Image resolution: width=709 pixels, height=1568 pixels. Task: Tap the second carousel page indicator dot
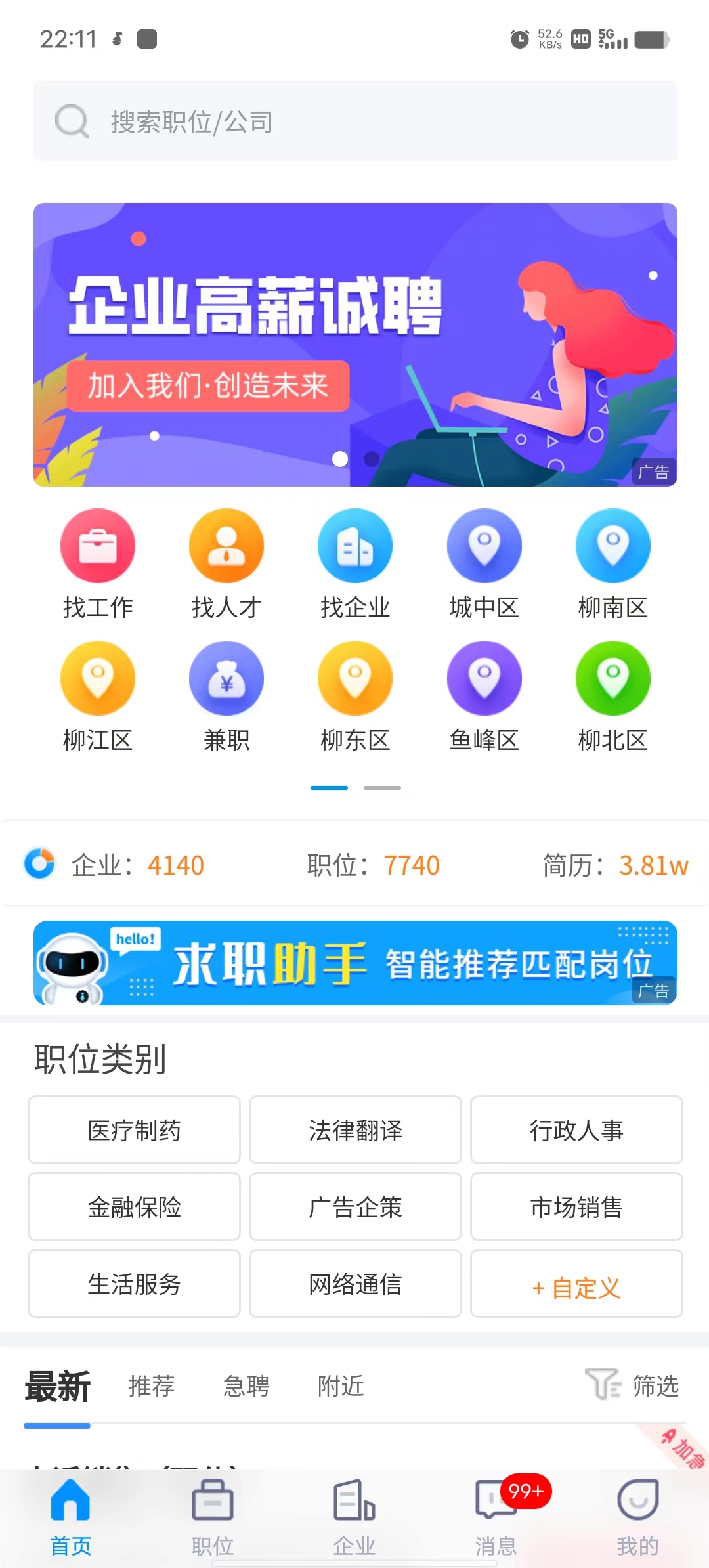382,787
